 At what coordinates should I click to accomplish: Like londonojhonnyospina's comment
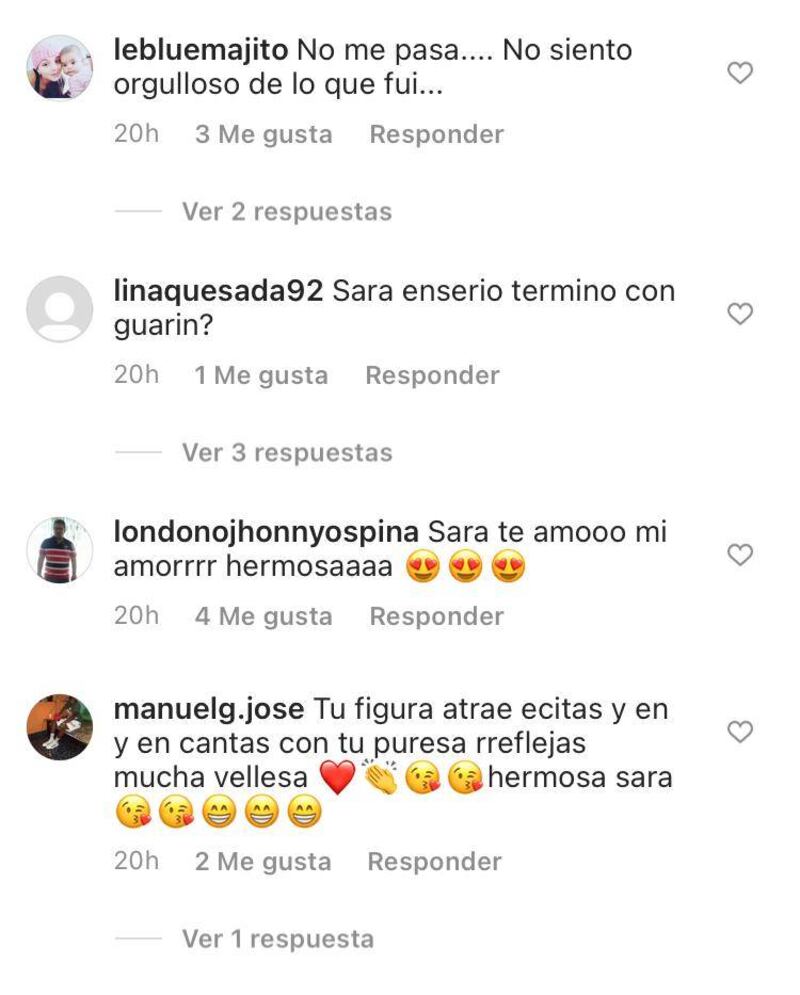pos(739,555)
